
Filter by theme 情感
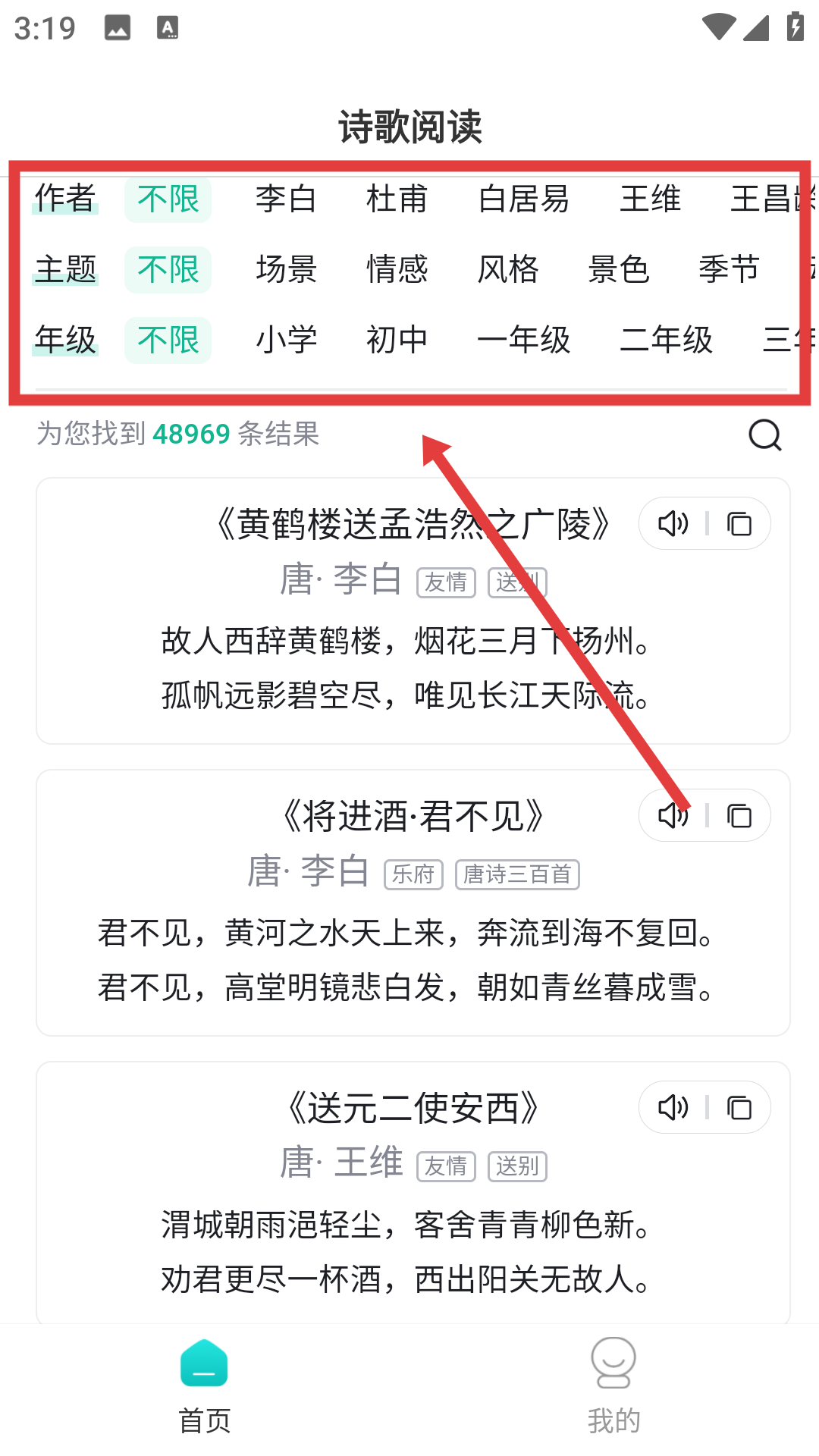click(397, 270)
